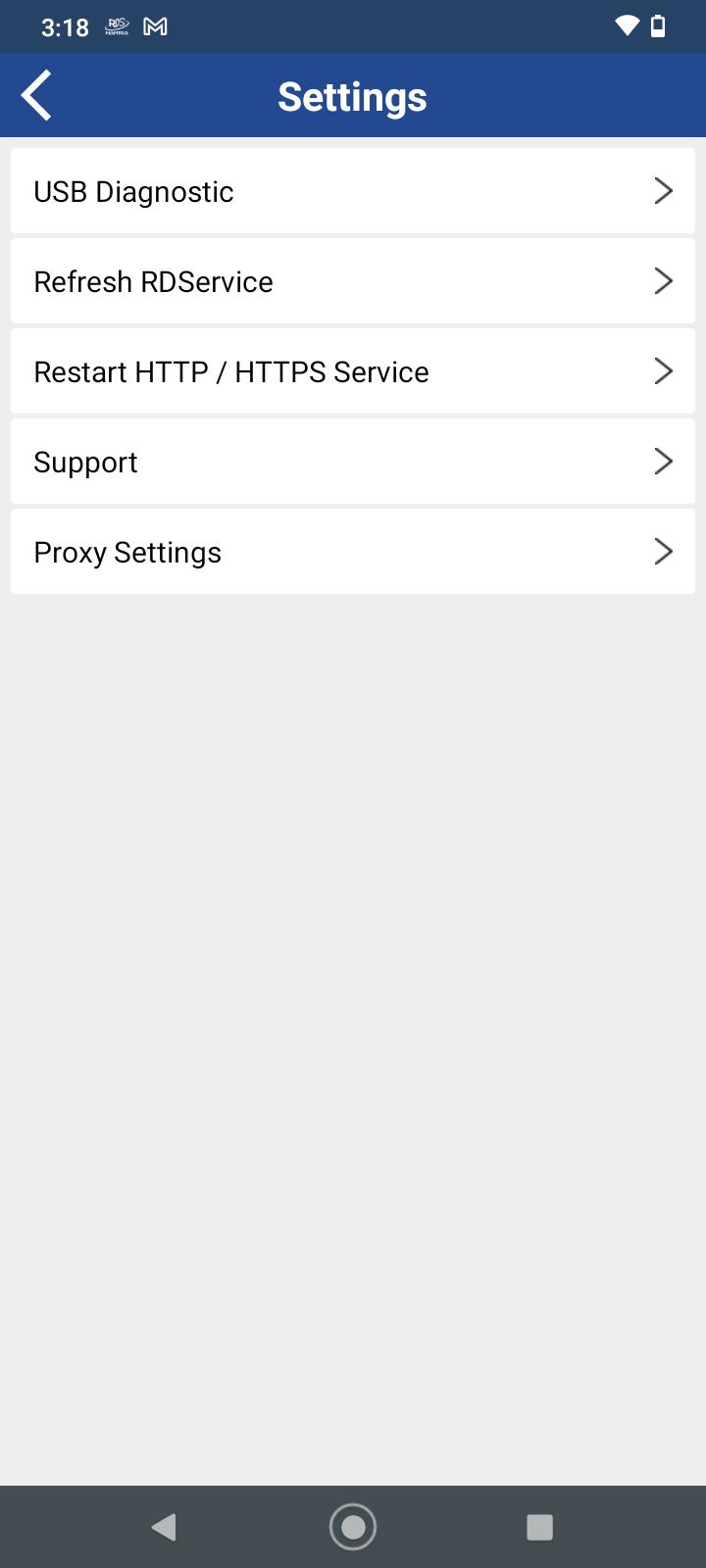This screenshot has width=706, height=1568.
Task: Go back using the header arrow
Action: (x=37, y=96)
